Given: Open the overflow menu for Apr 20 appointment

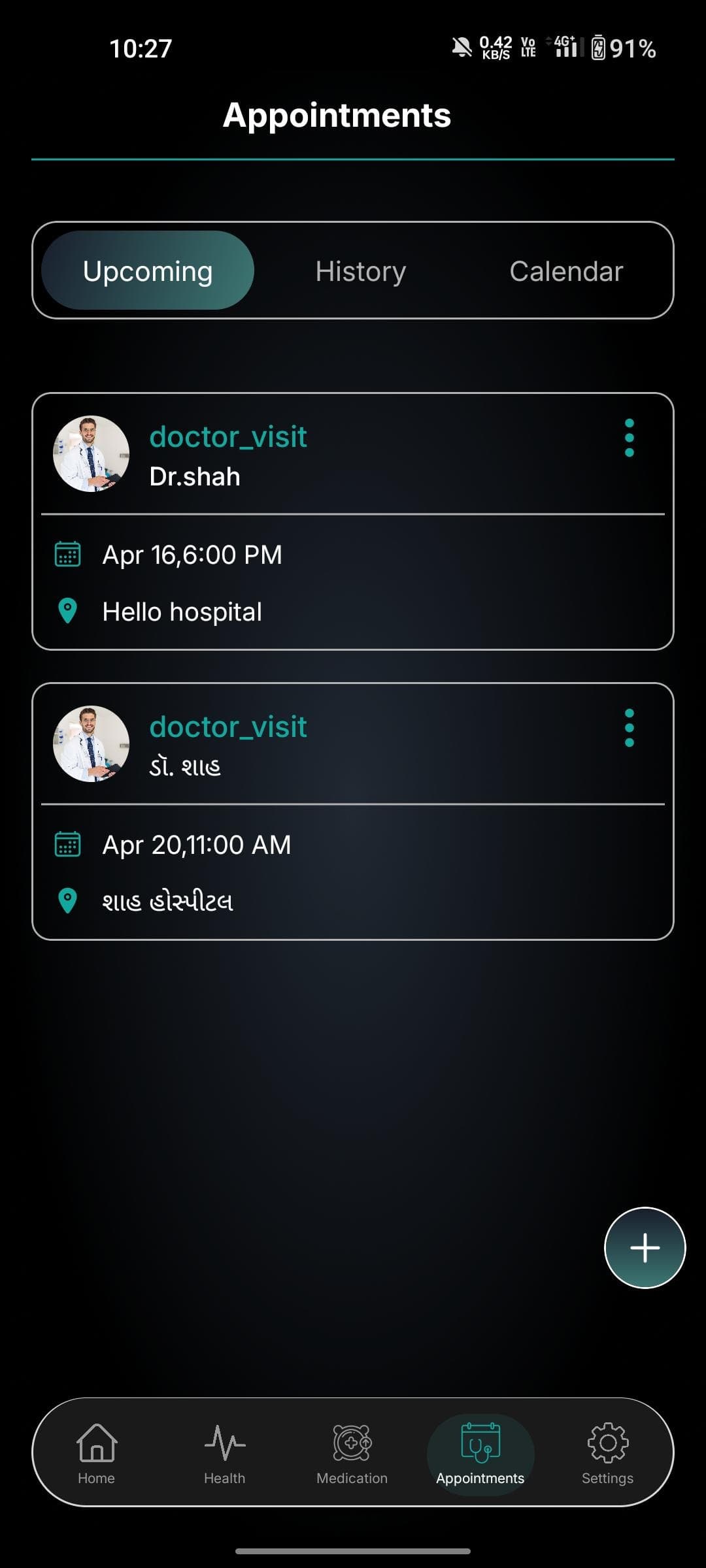Looking at the screenshot, I should (x=629, y=728).
